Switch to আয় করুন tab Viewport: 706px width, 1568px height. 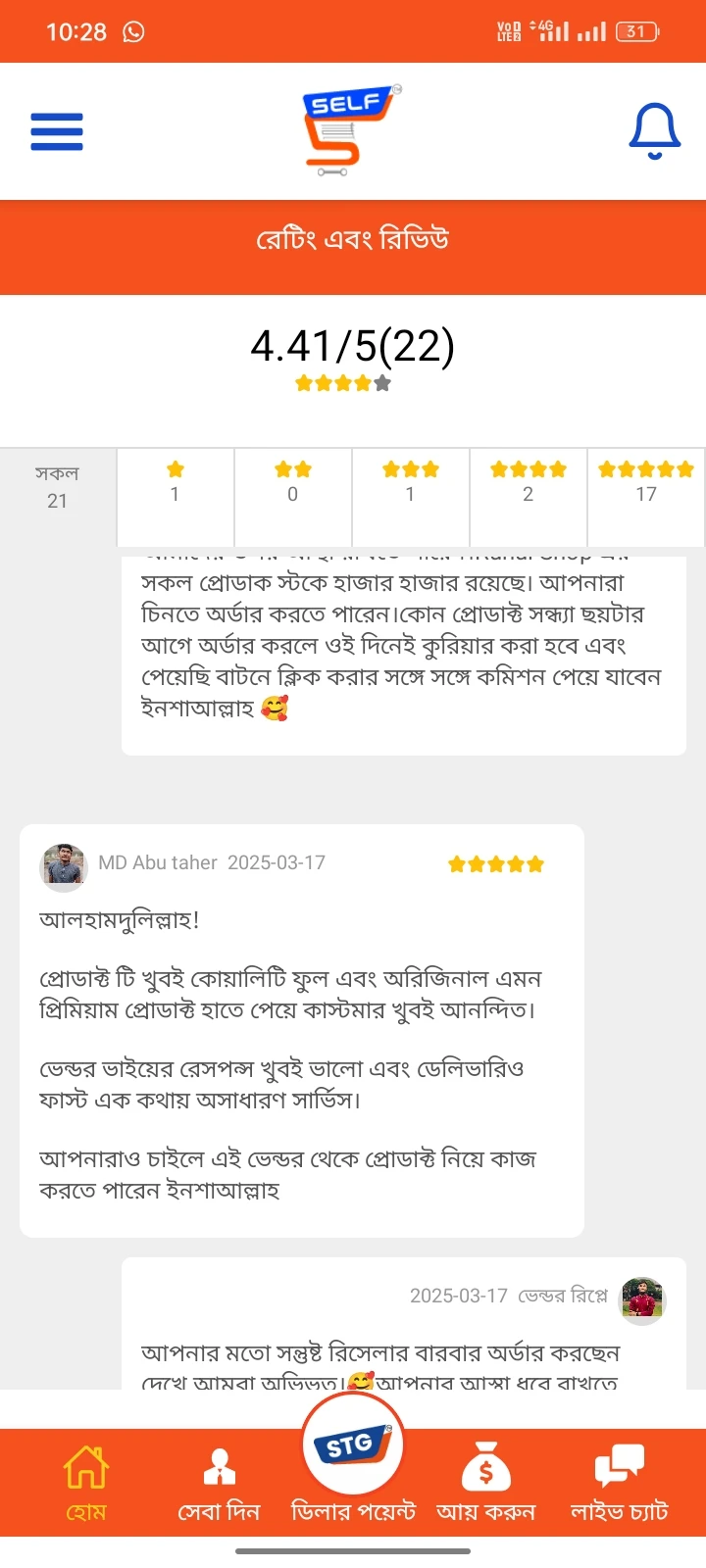(486, 1483)
